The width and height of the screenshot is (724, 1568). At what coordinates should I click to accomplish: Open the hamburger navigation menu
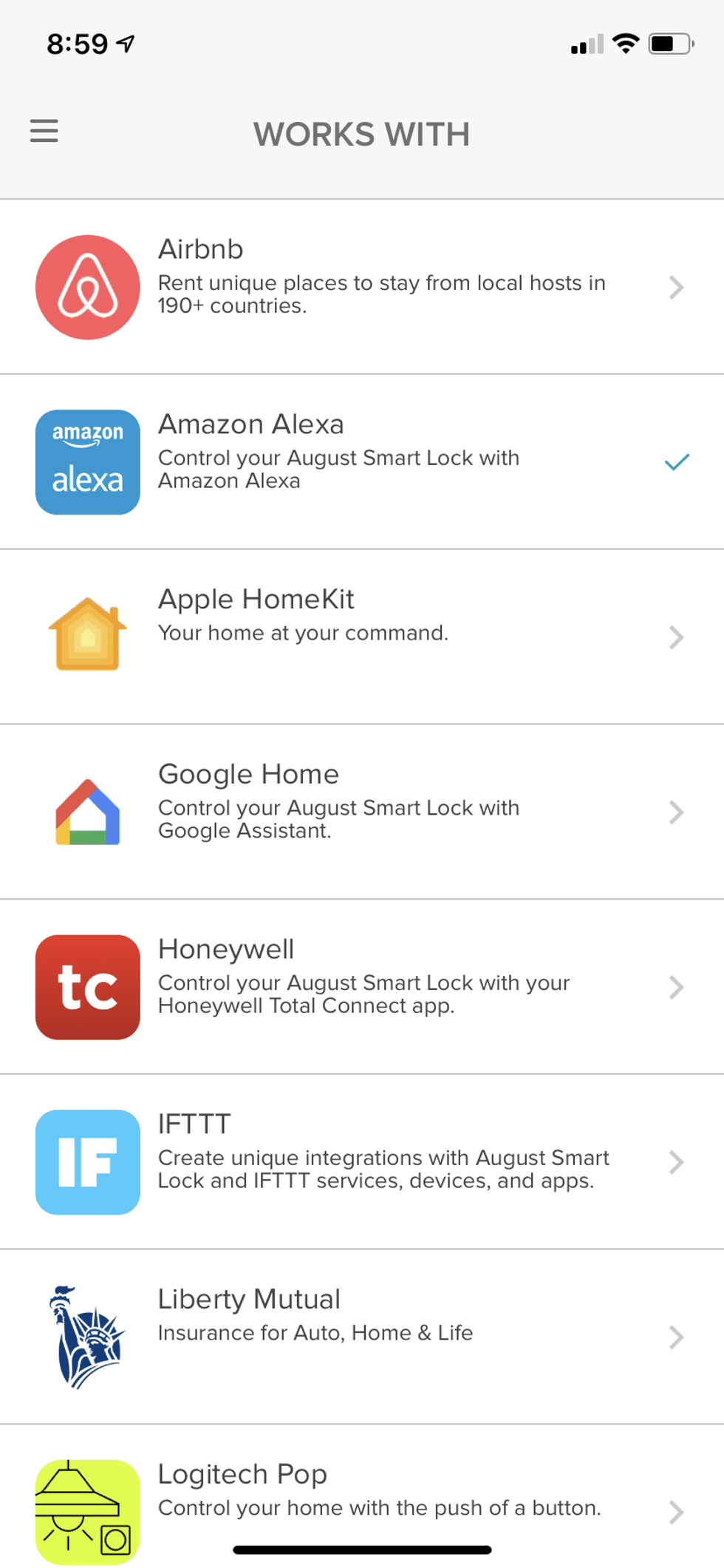coord(44,131)
